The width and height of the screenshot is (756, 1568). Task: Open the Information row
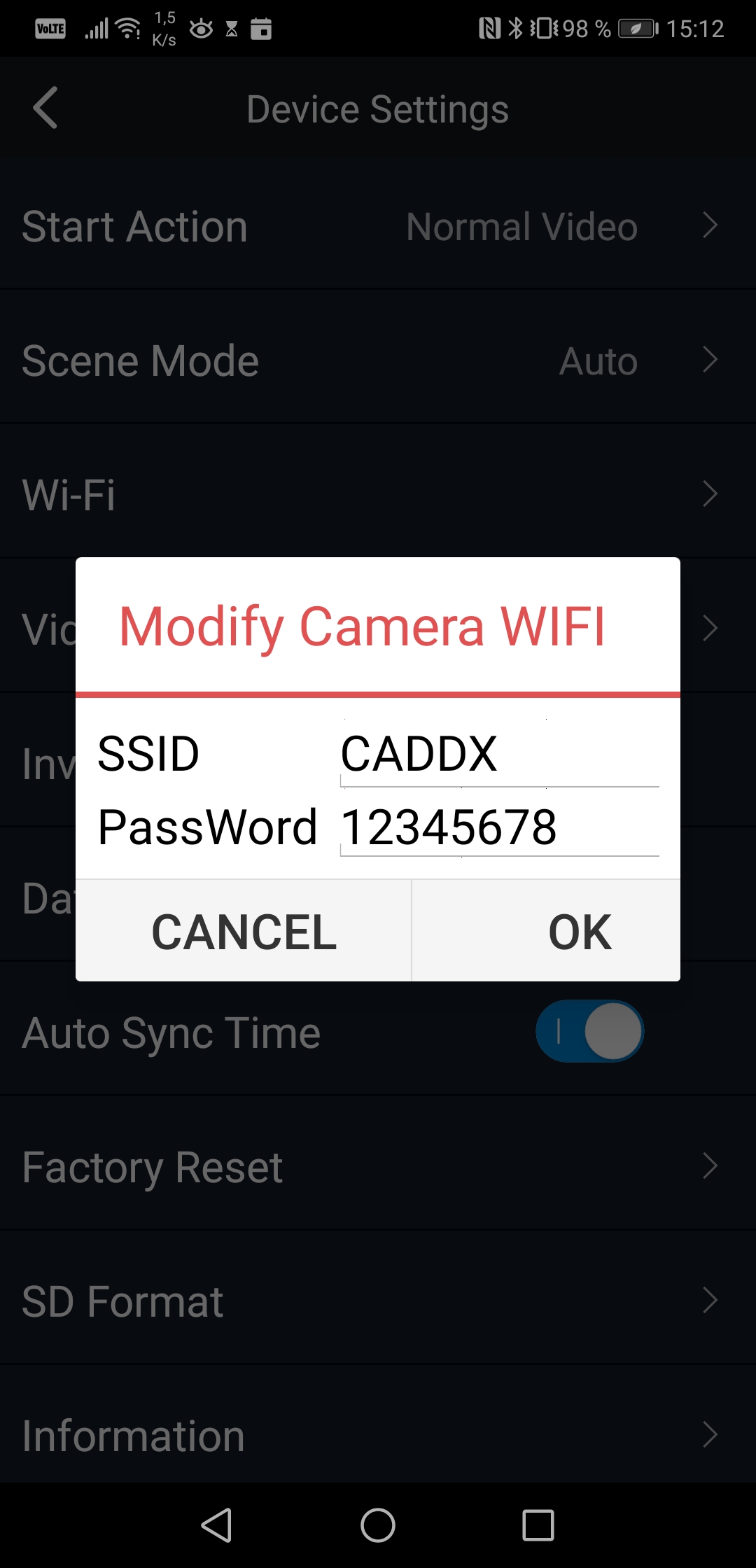[x=378, y=1436]
